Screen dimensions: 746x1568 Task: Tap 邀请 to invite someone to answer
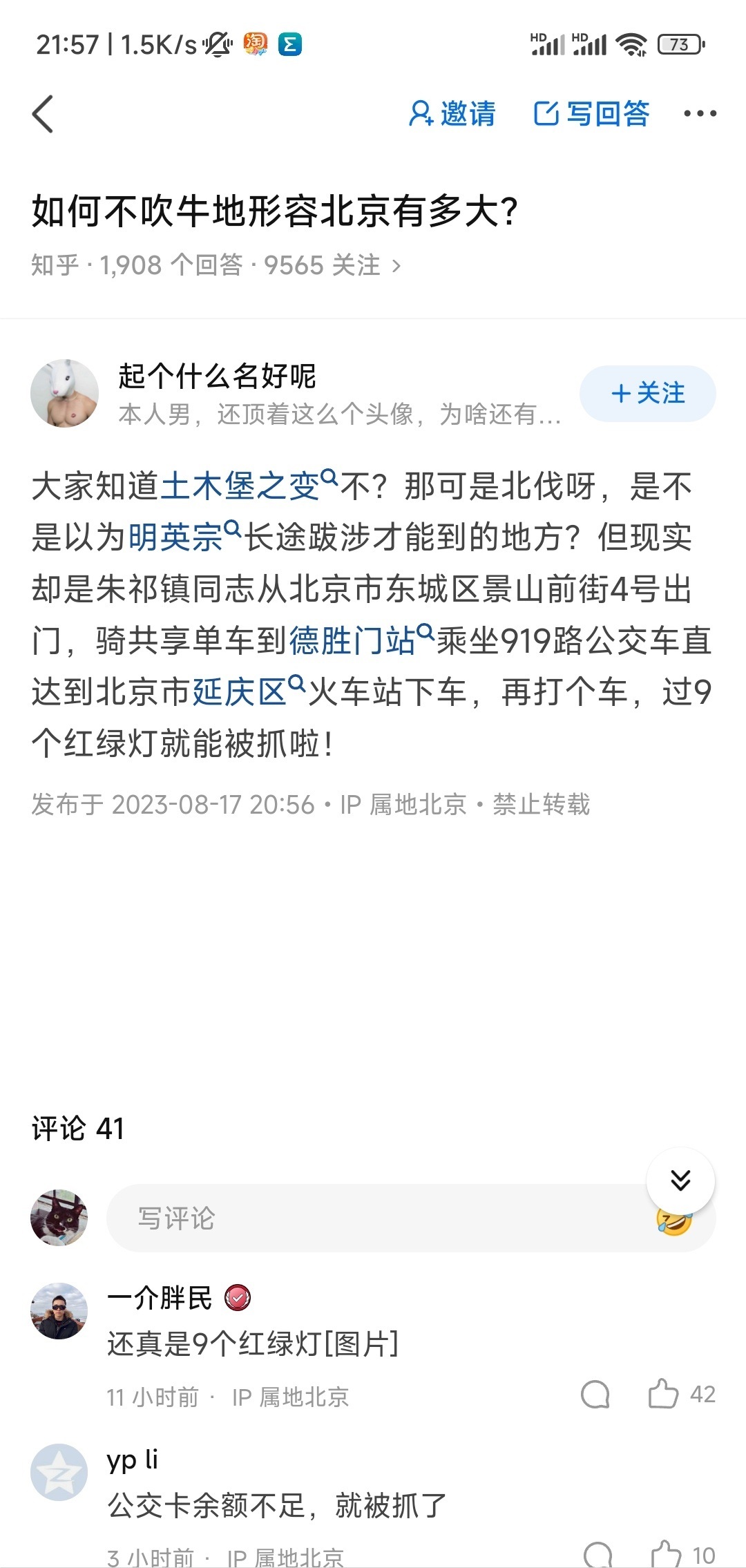click(452, 114)
